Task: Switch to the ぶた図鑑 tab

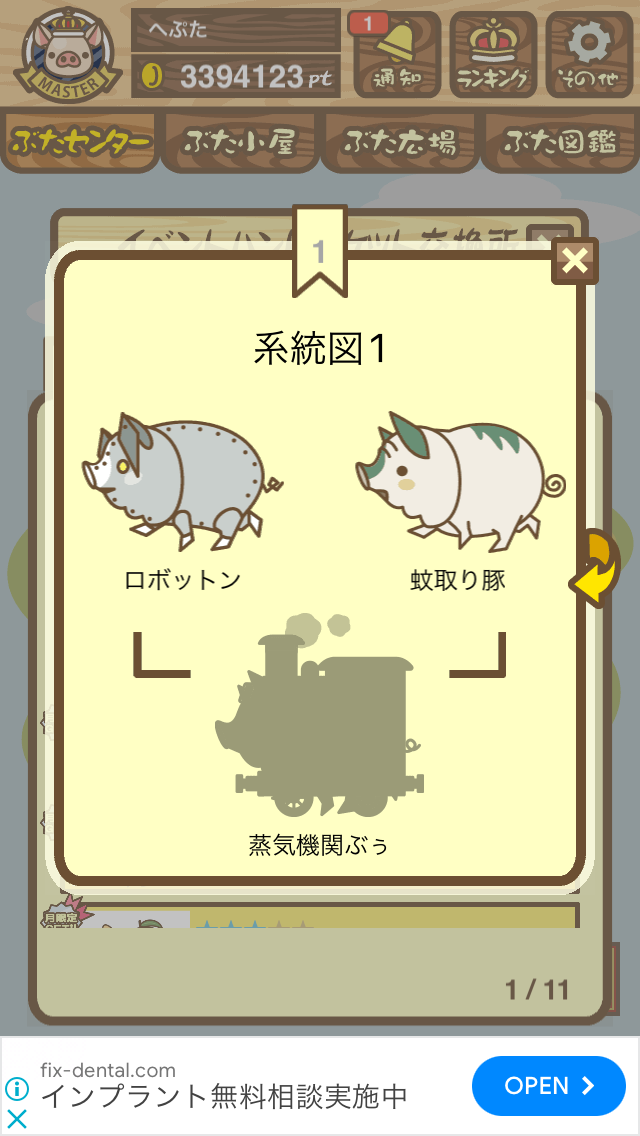Action: tap(561, 141)
